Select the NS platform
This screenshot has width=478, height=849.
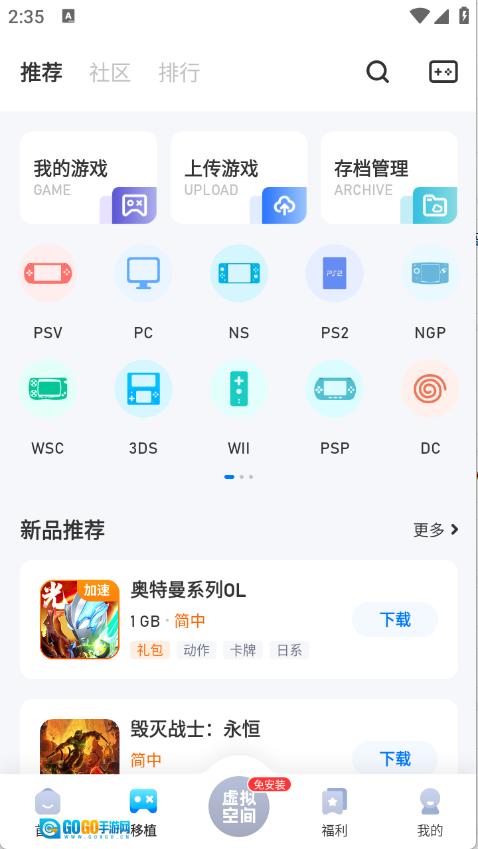click(x=239, y=293)
